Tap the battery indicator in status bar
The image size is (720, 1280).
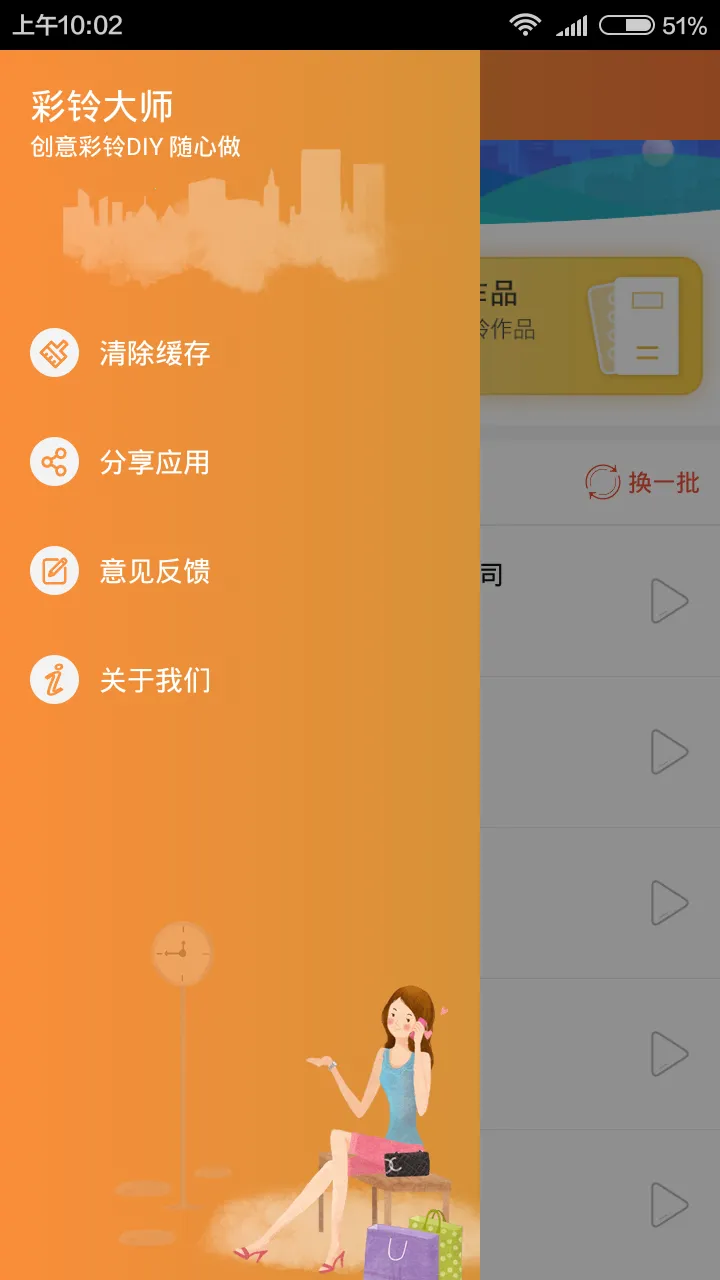pos(629,24)
